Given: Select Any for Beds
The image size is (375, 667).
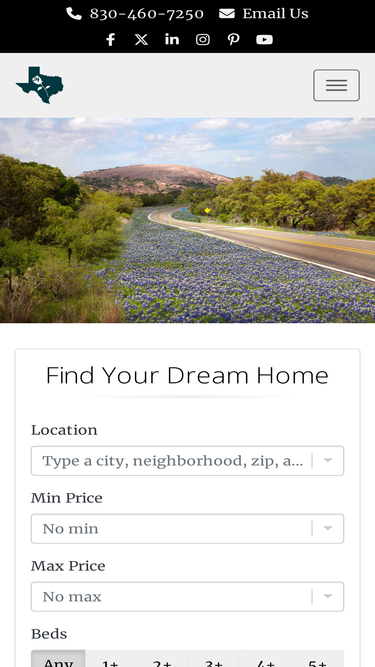Looking at the screenshot, I should (58, 659).
